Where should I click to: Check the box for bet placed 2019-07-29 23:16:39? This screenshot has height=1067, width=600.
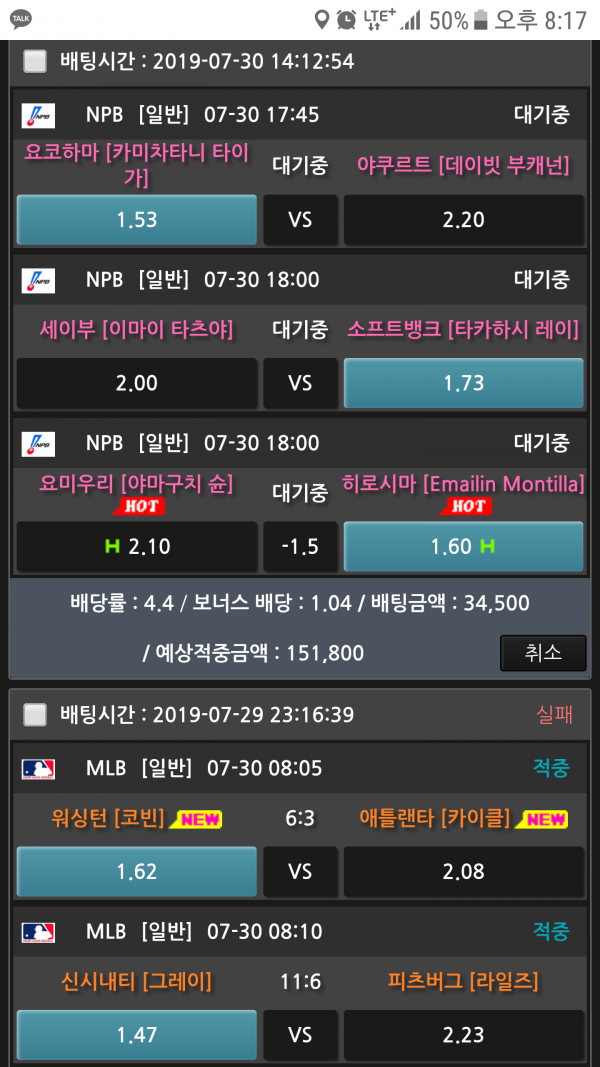[35, 714]
